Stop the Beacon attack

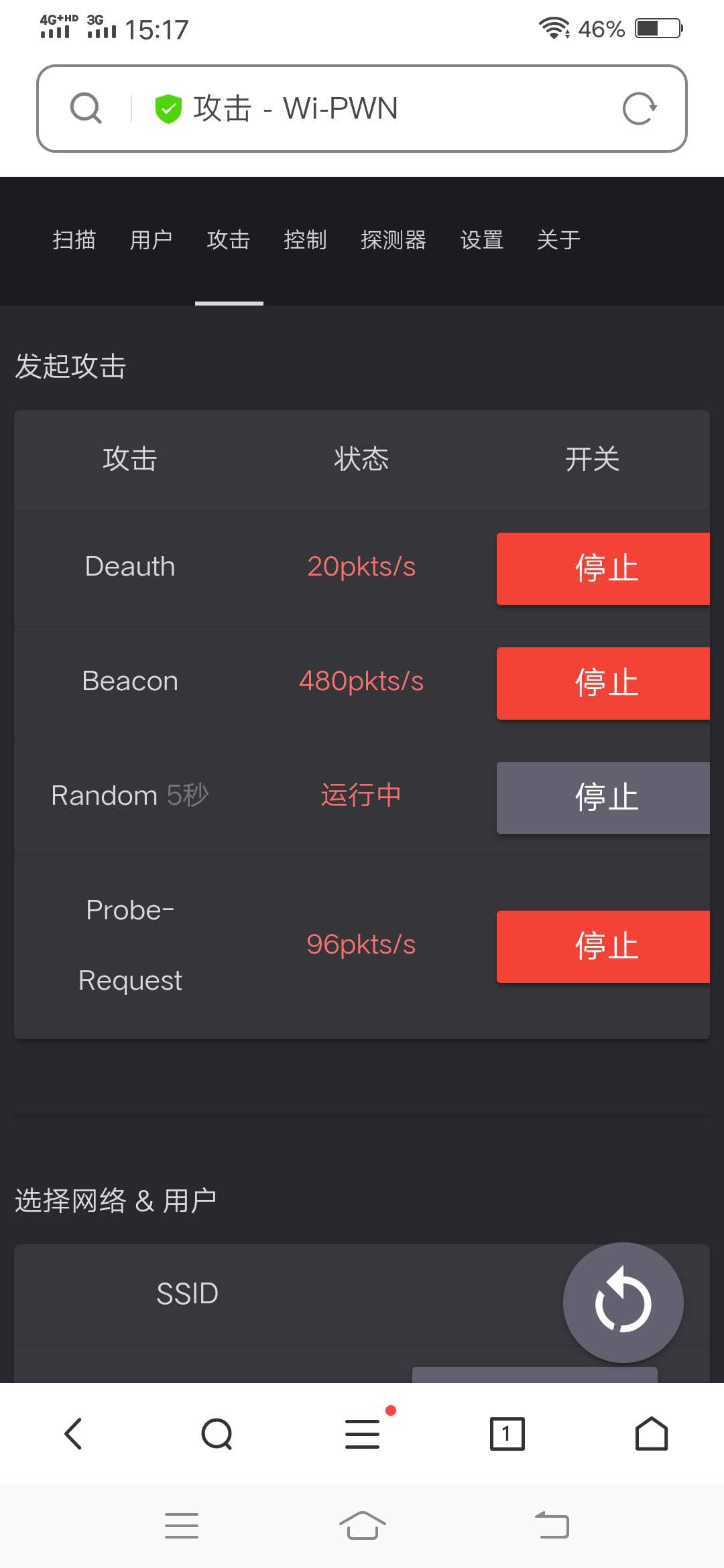coord(603,683)
